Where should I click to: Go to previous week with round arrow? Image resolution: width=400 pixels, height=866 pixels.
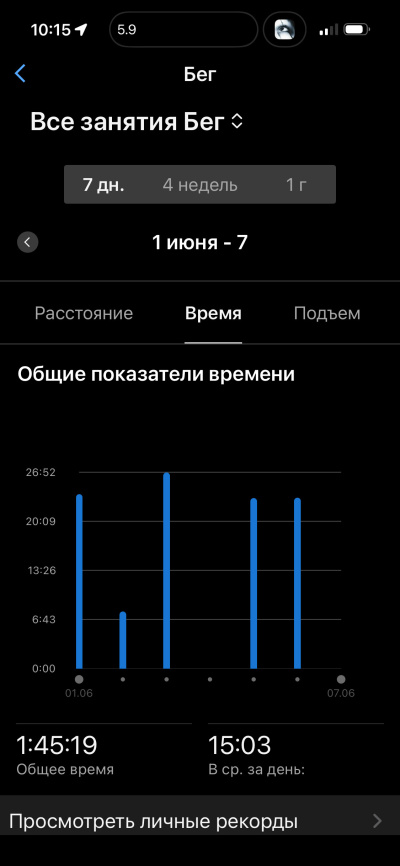[x=28, y=242]
